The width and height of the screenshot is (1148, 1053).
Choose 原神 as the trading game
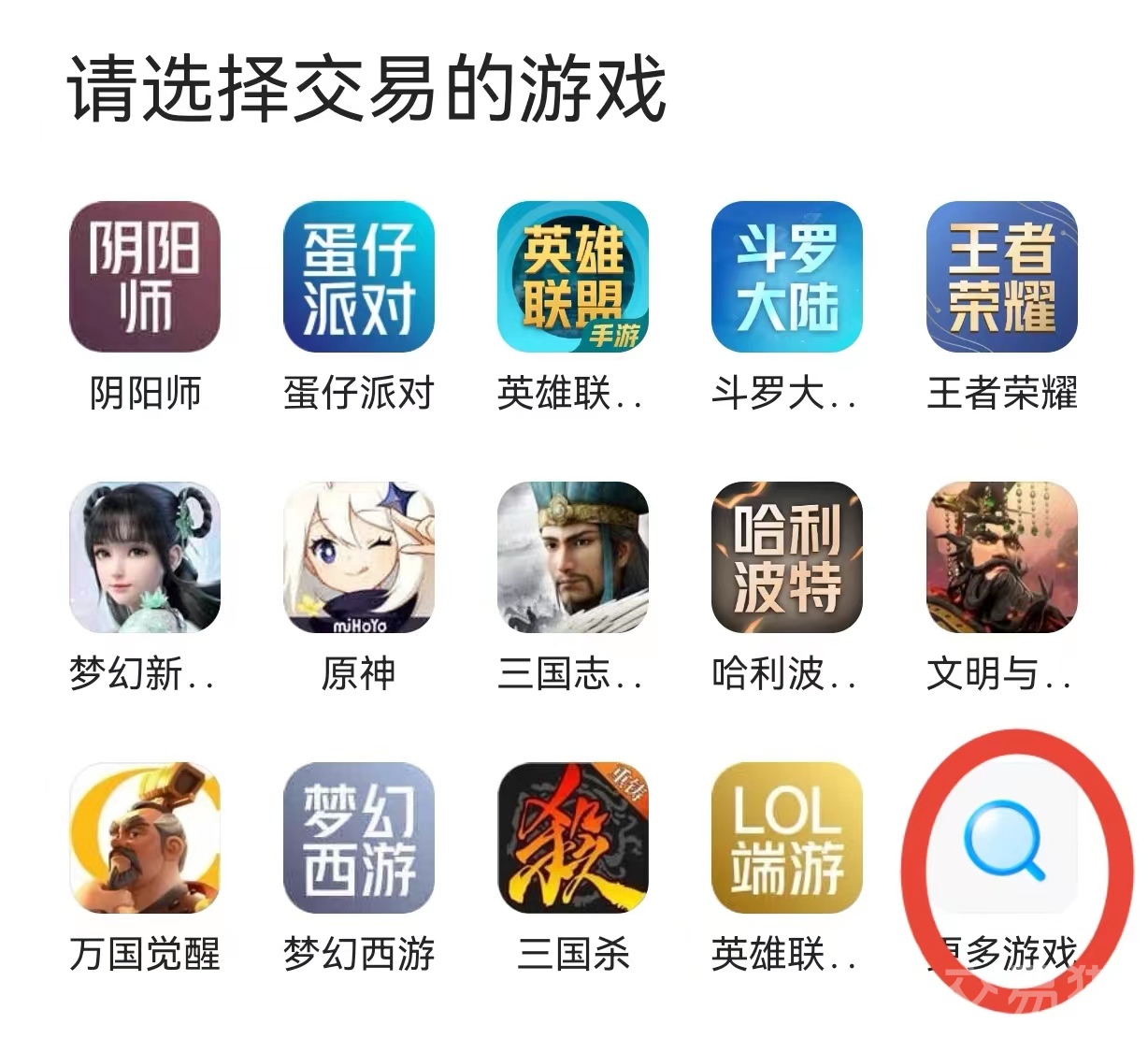(359, 557)
